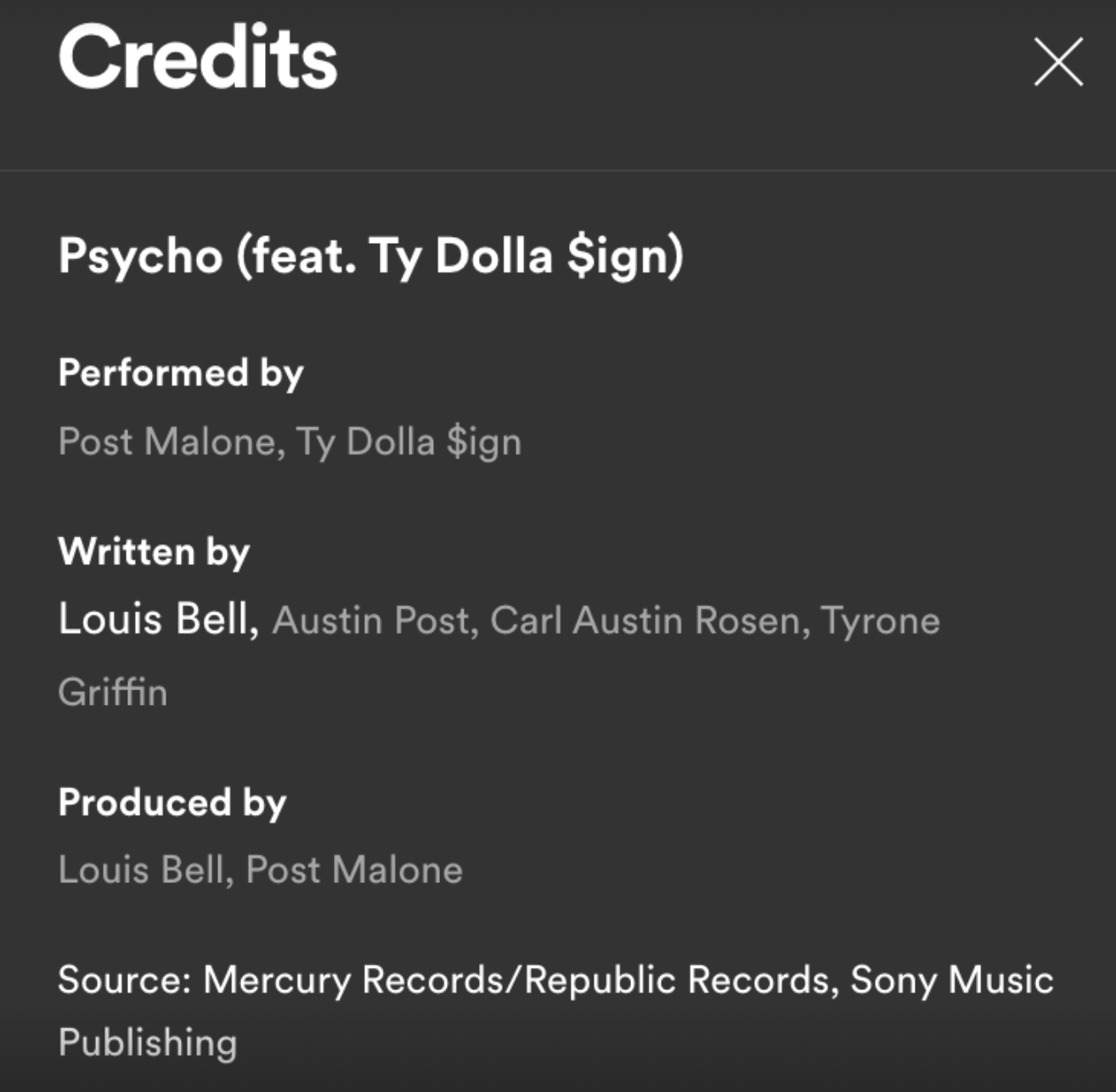
Task: Open writer Louis Bell's page
Action: [x=156, y=618]
